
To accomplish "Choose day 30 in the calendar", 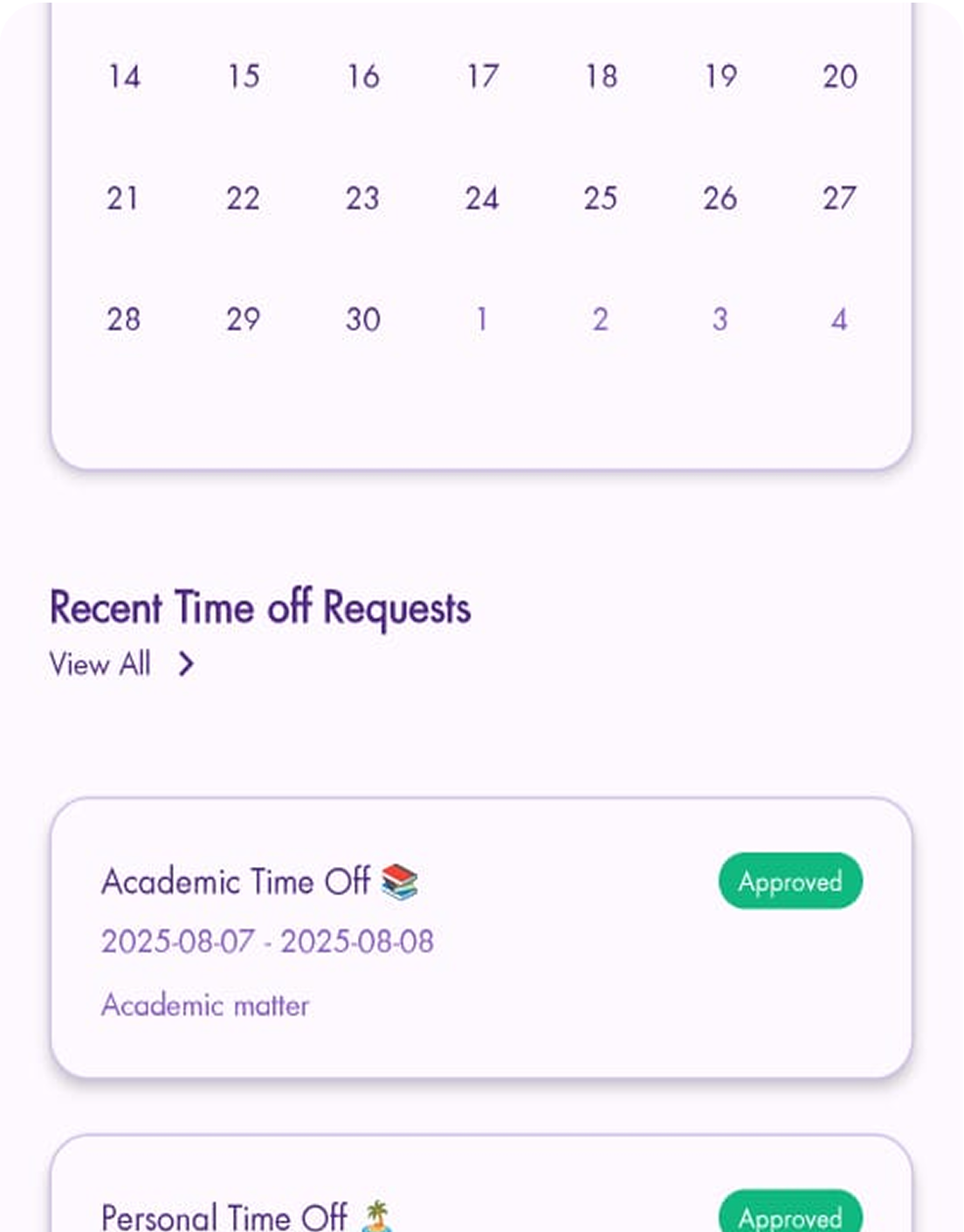I will pyautogui.click(x=362, y=320).
